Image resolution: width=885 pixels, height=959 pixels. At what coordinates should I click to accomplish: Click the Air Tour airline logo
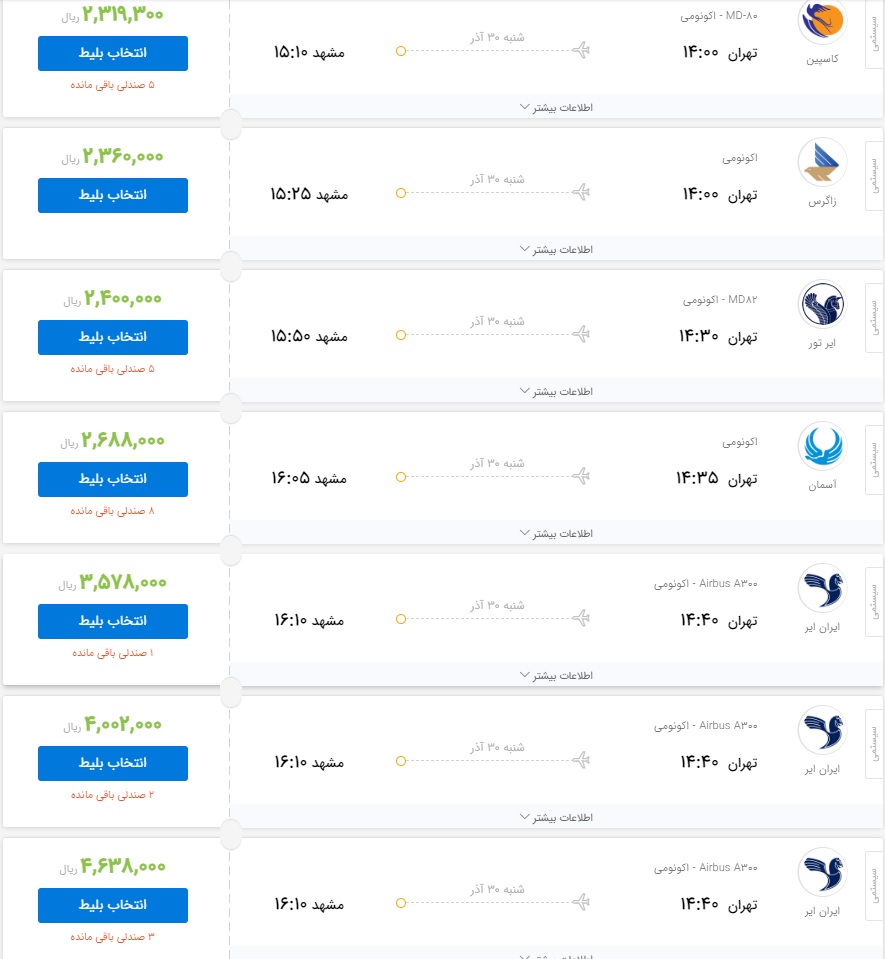pyautogui.click(x=821, y=303)
